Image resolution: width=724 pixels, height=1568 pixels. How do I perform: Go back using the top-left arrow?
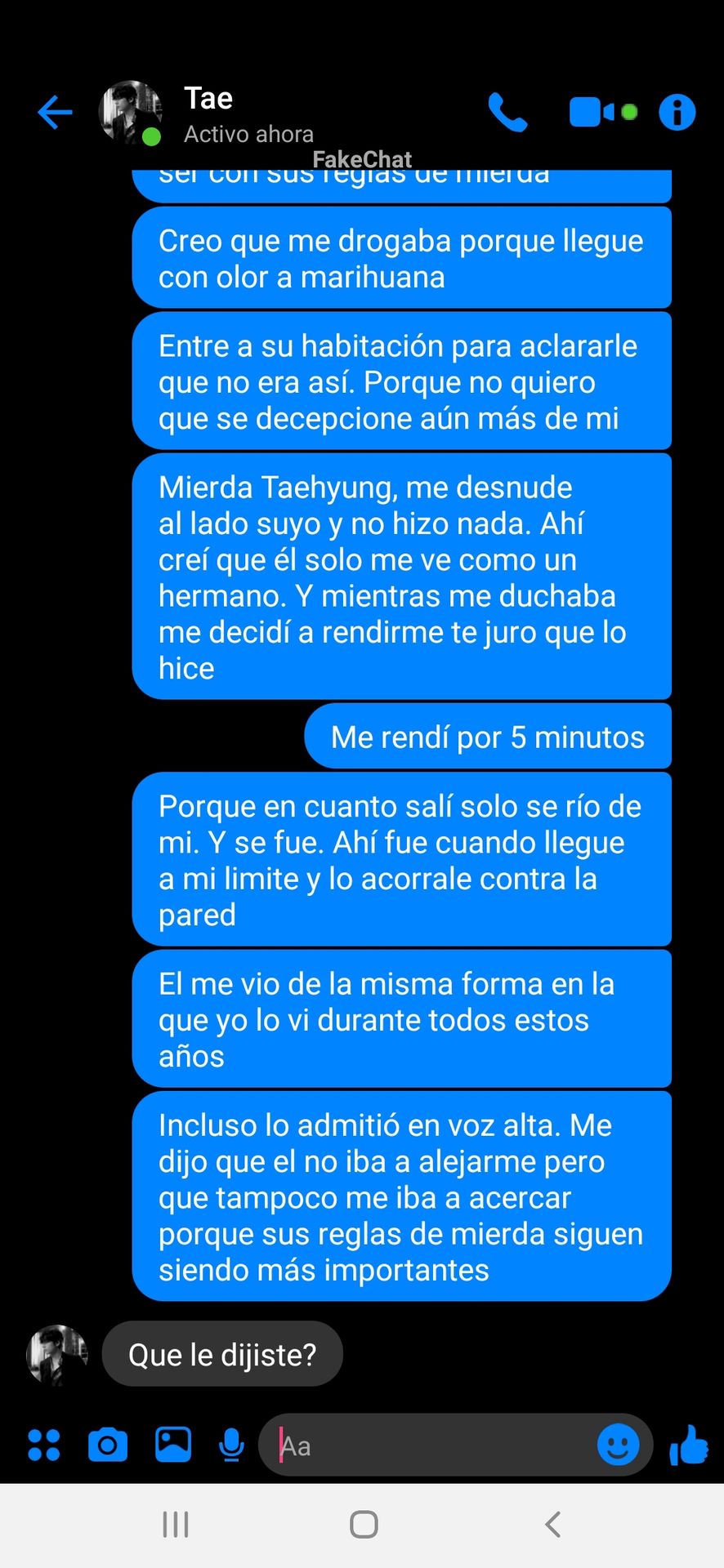point(55,112)
